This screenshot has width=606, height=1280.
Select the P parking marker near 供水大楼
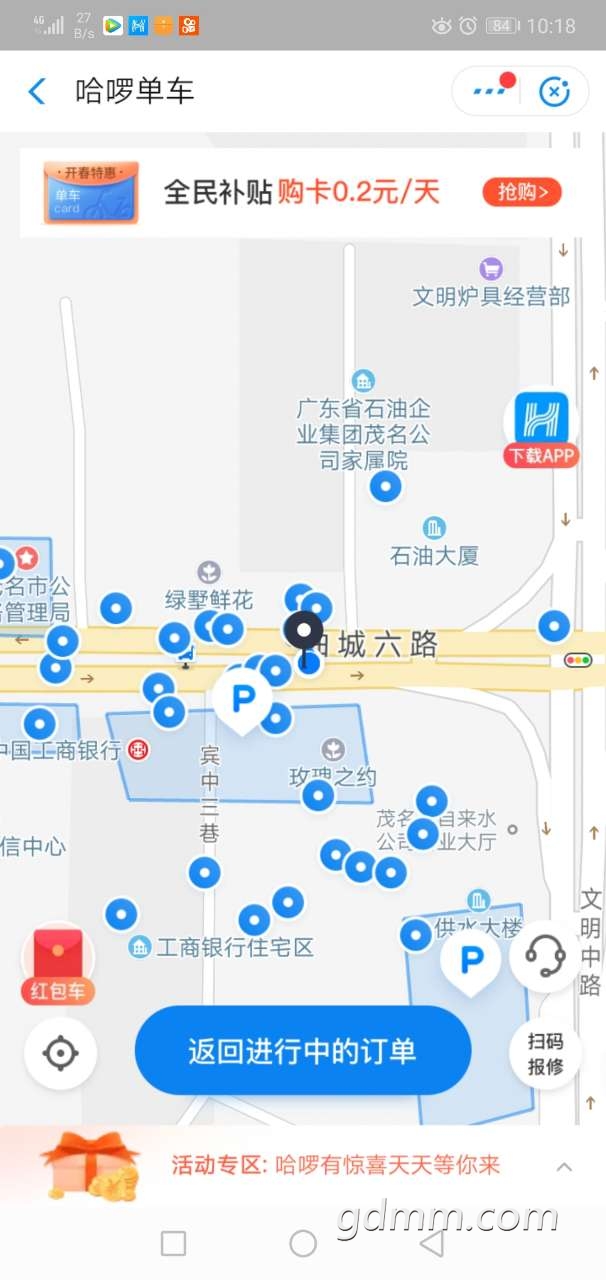(x=469, y=962)
